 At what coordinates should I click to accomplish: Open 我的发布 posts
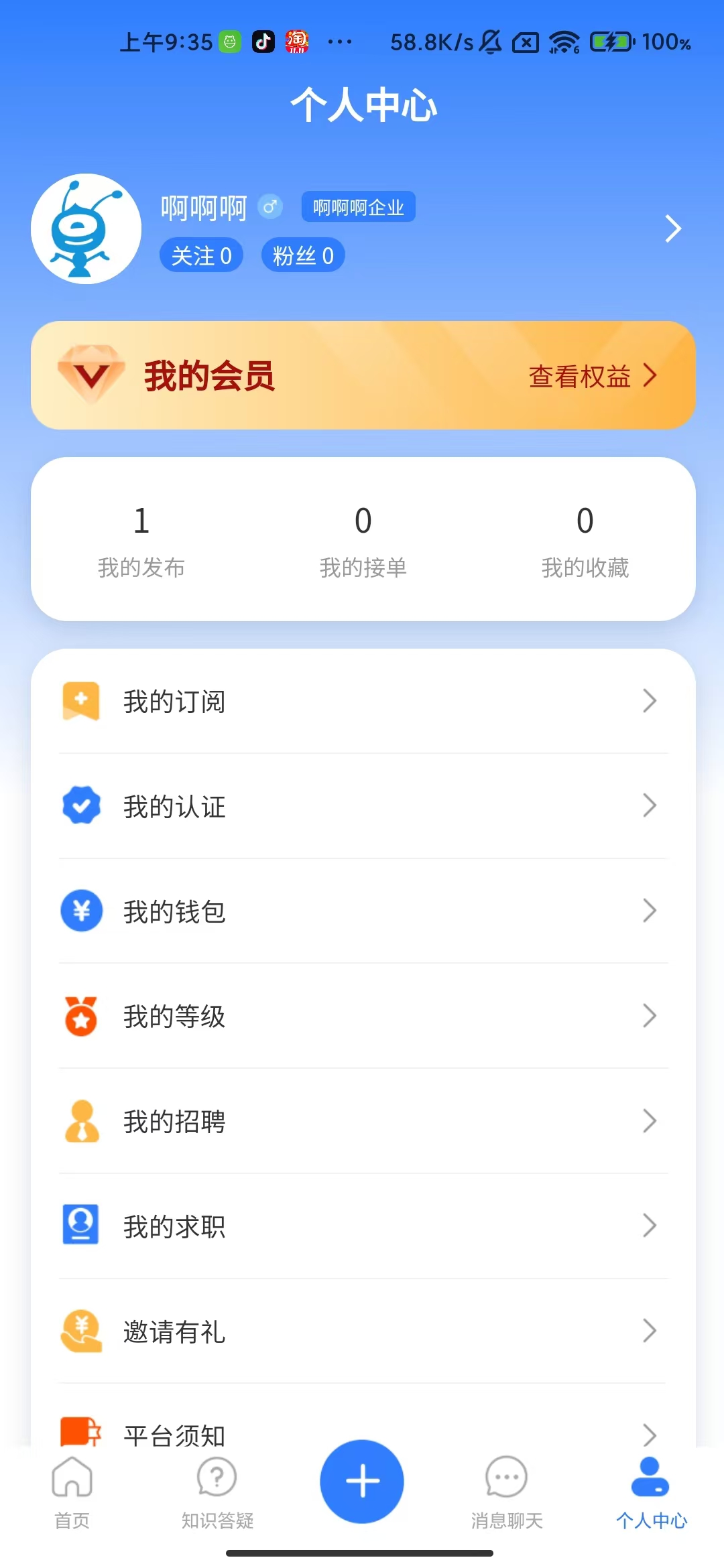click(x=141, y=539)
